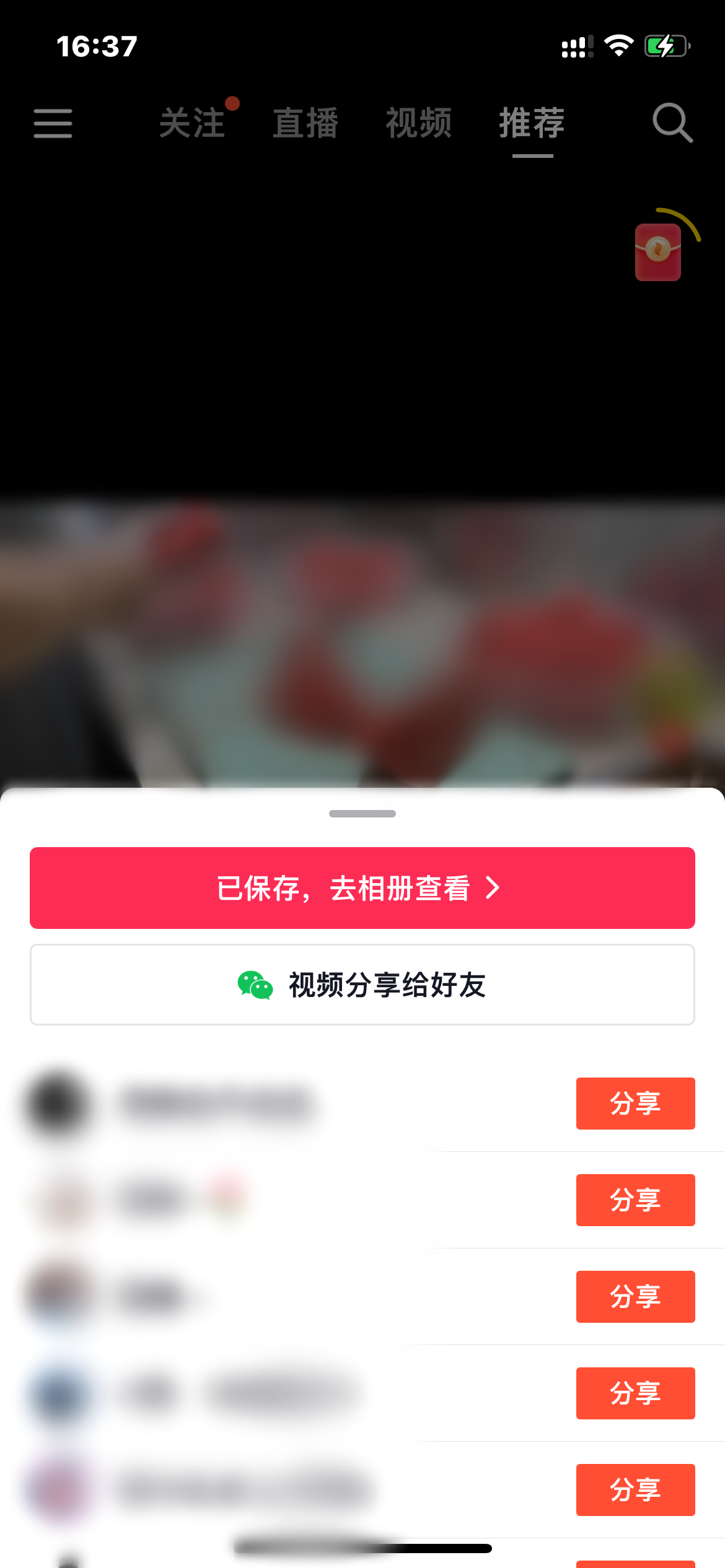The width and height of the screenshot is (725, 1568).
Task: Switch to the 直播 tab
Action: click(305, 123)
